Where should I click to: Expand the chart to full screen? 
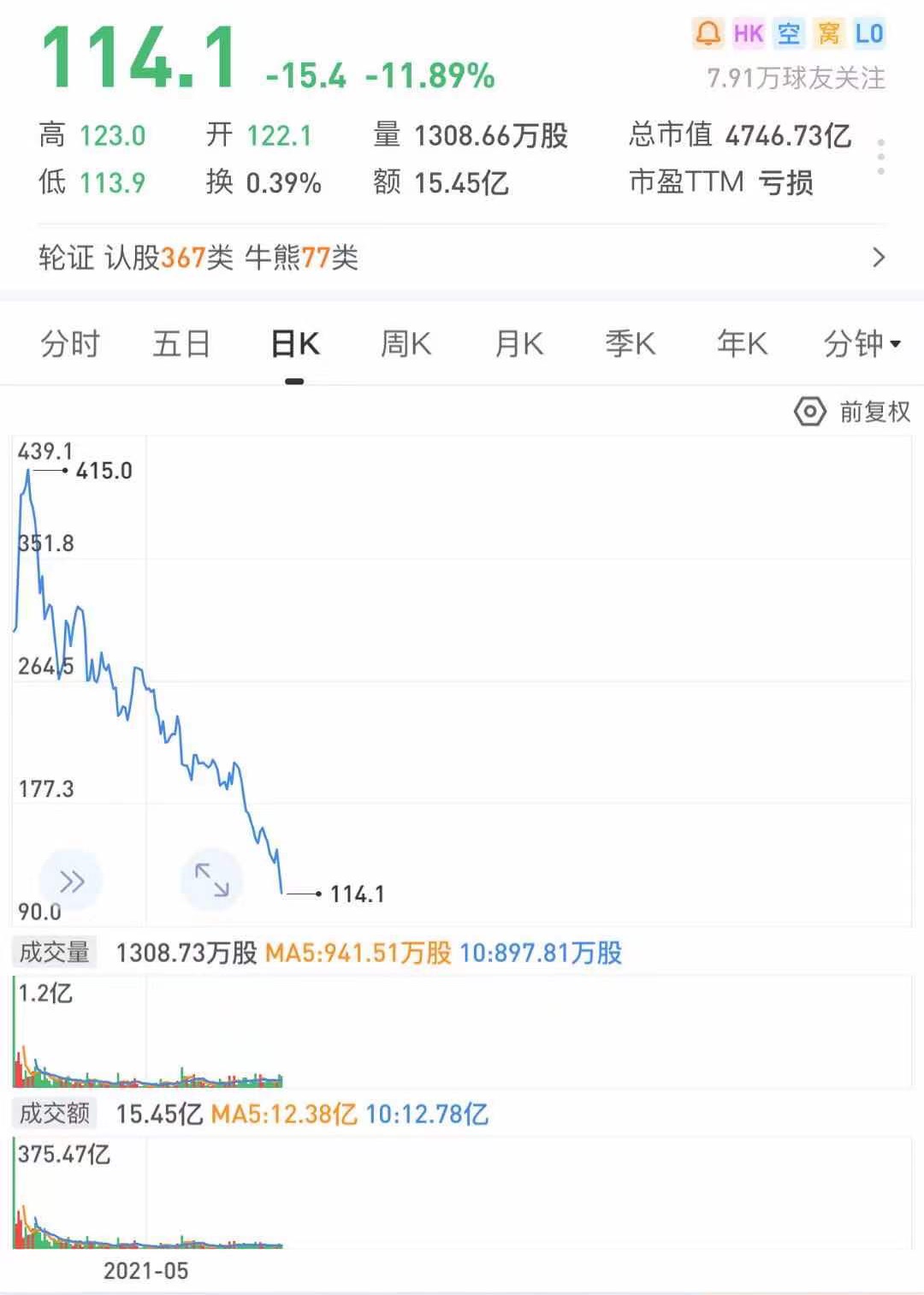tap(211, 880)
